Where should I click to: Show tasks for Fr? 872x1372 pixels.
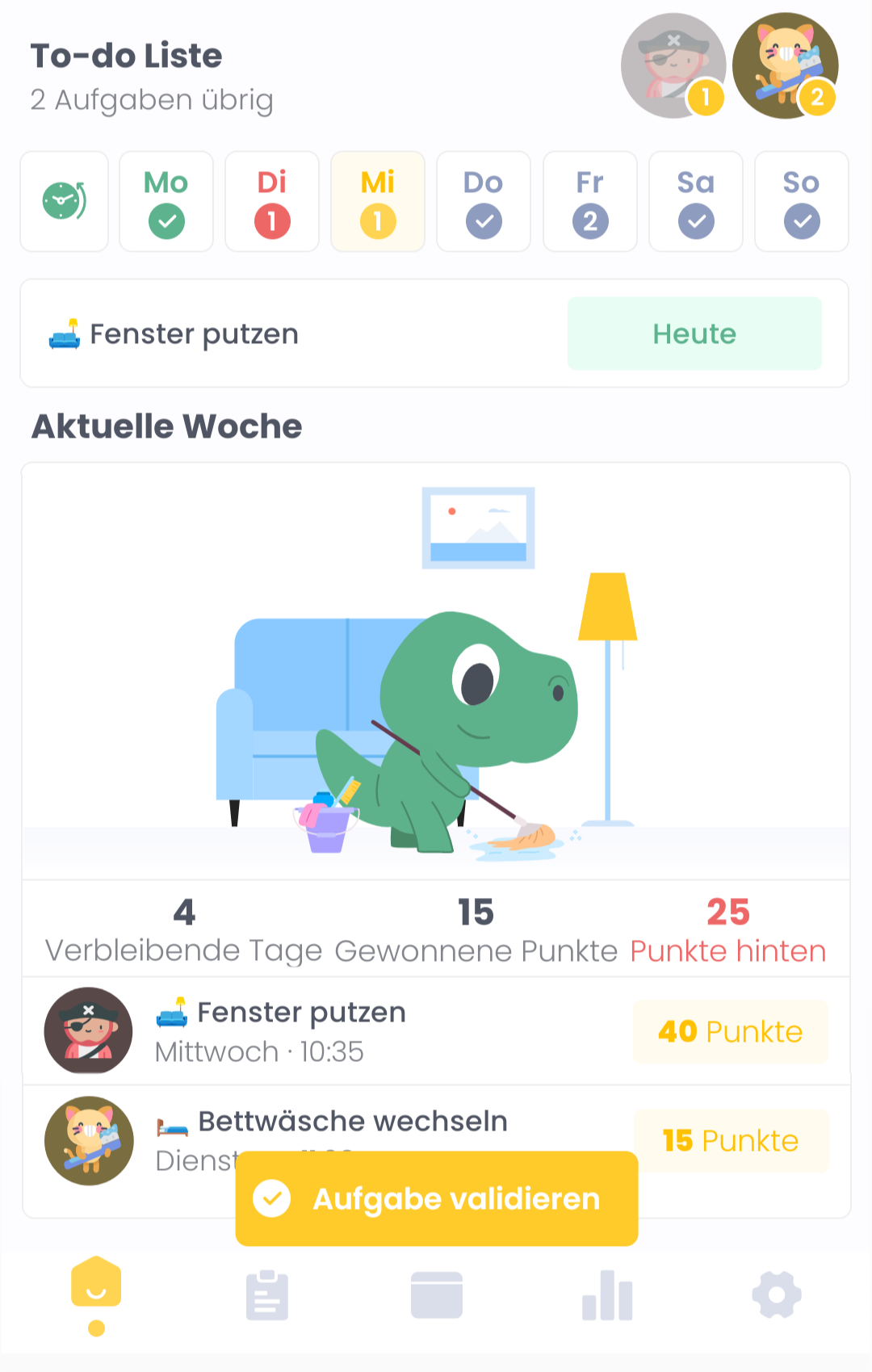pos(590,202)
